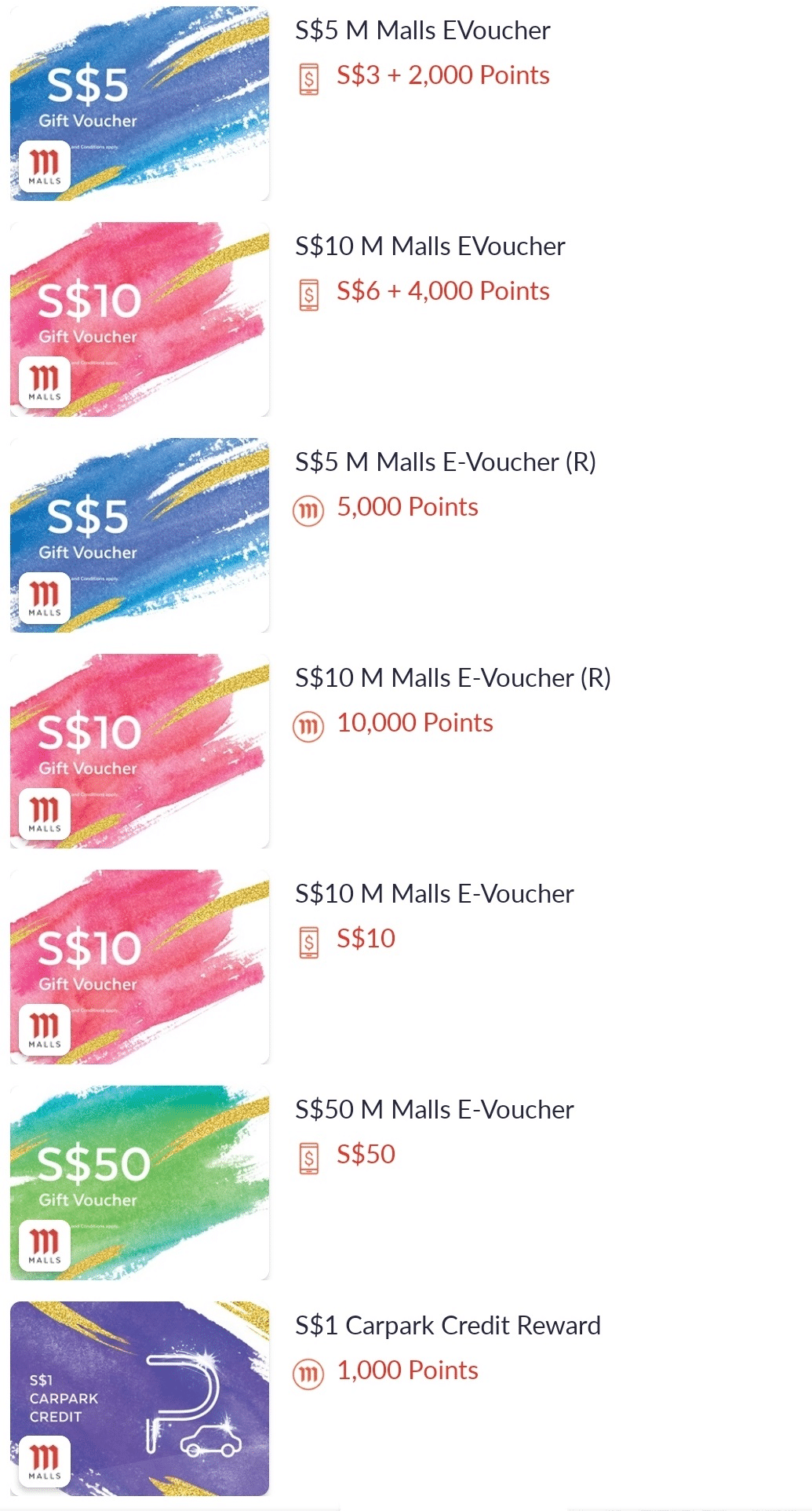Screen dimensions: 812x1511
Task: Open the S$5 M Malls EVoucher for S$3 + 2,000 Points
Action: point(406,104)
